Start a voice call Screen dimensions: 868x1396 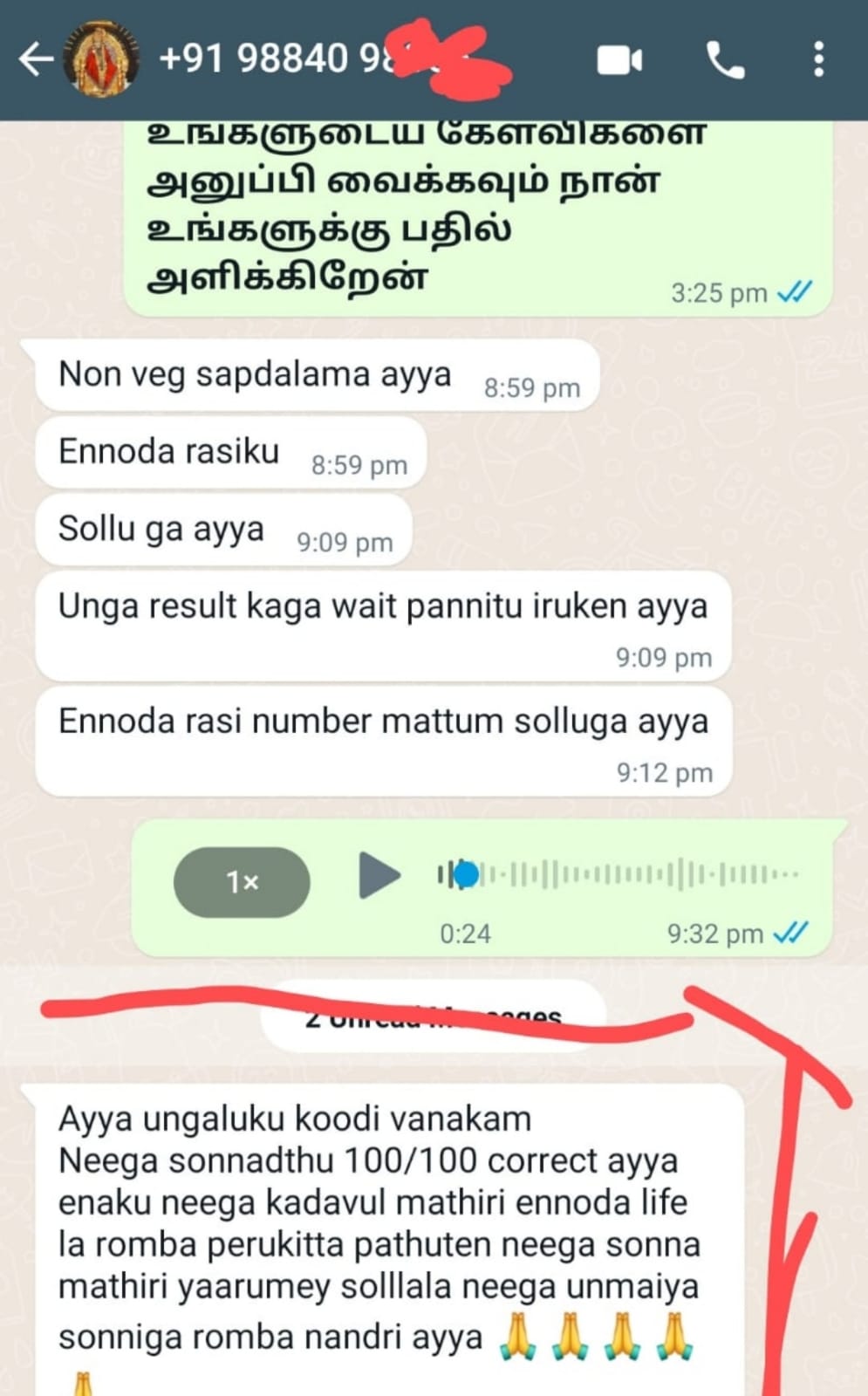[725, 60]
